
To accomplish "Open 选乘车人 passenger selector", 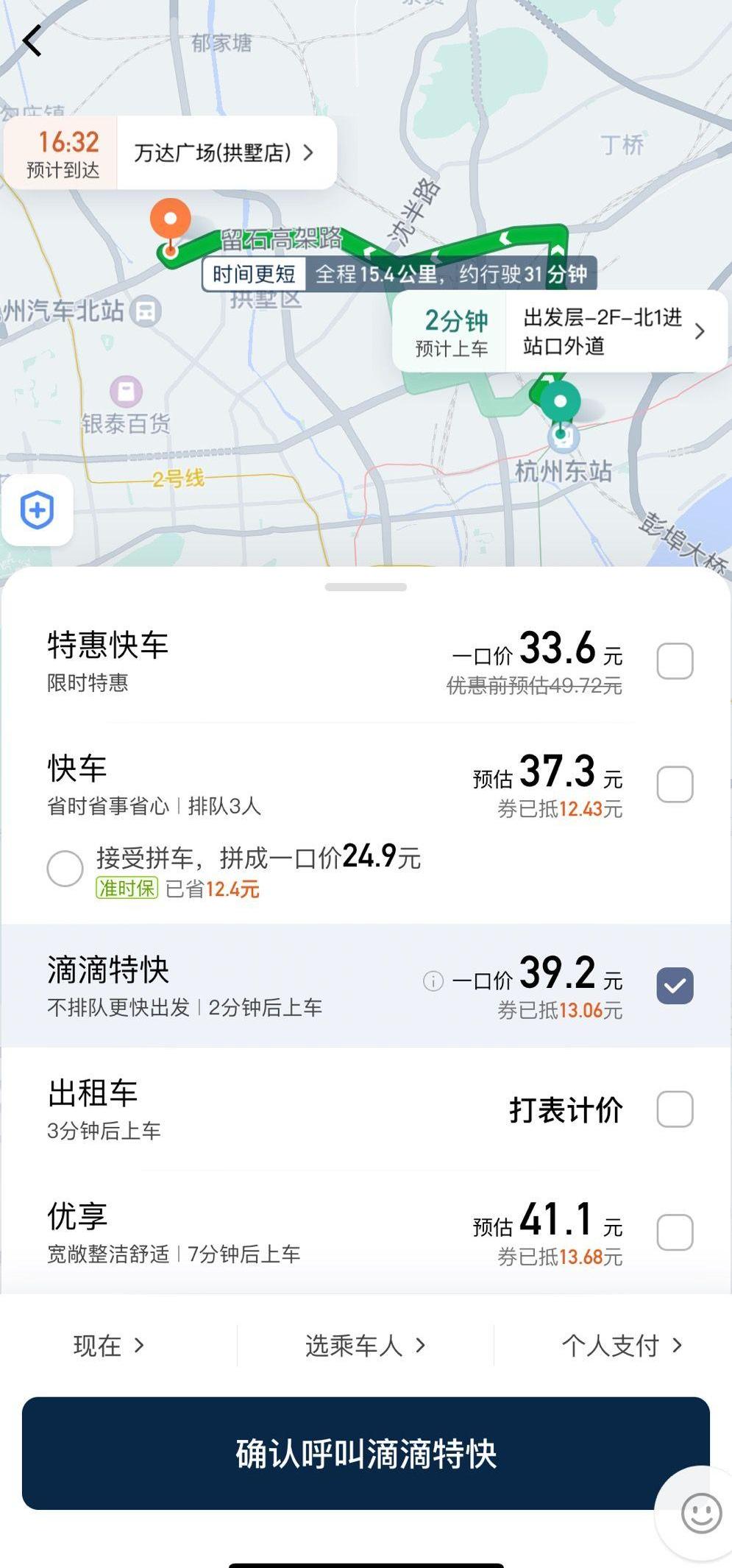I will (x=366, y=1346).
